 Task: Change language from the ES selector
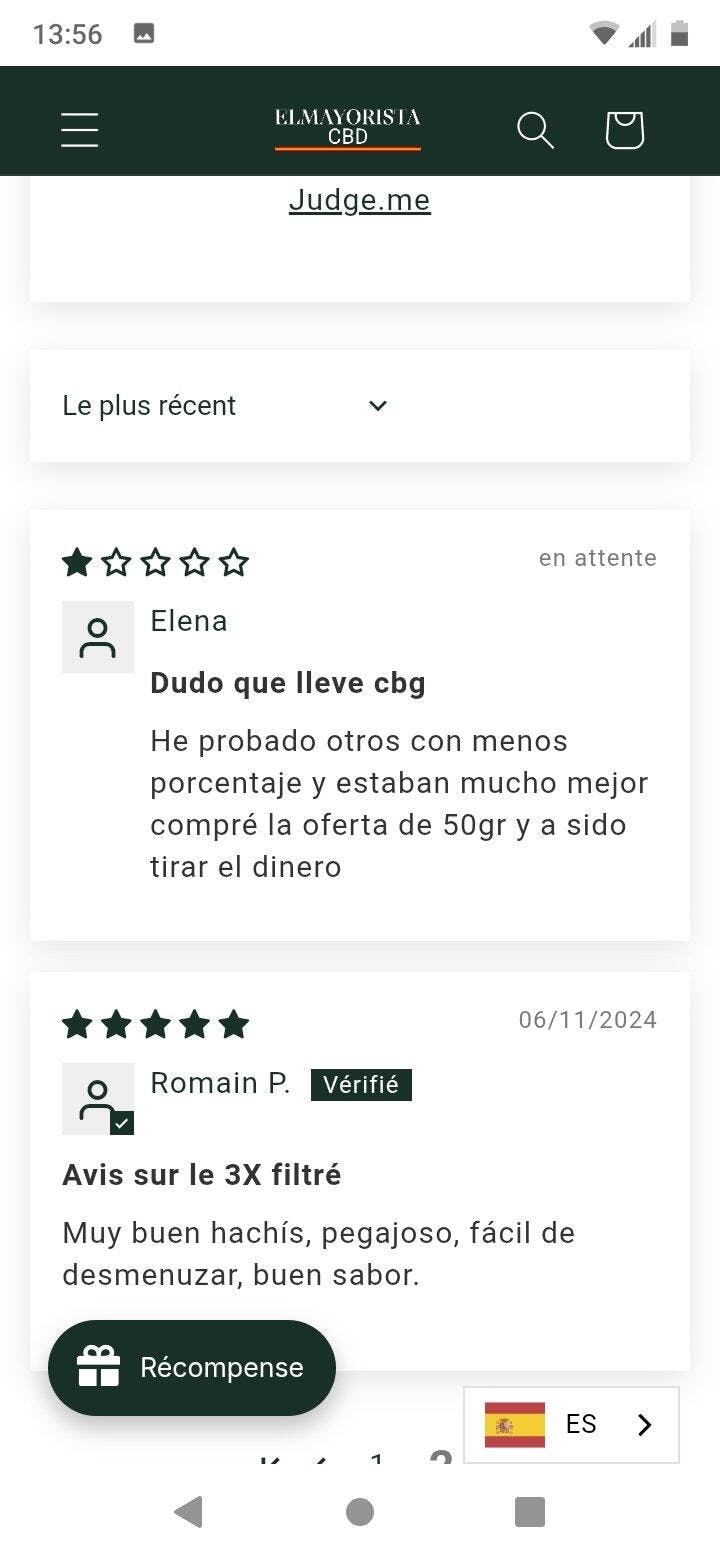pyautogui.click(x=571, y=1424)
